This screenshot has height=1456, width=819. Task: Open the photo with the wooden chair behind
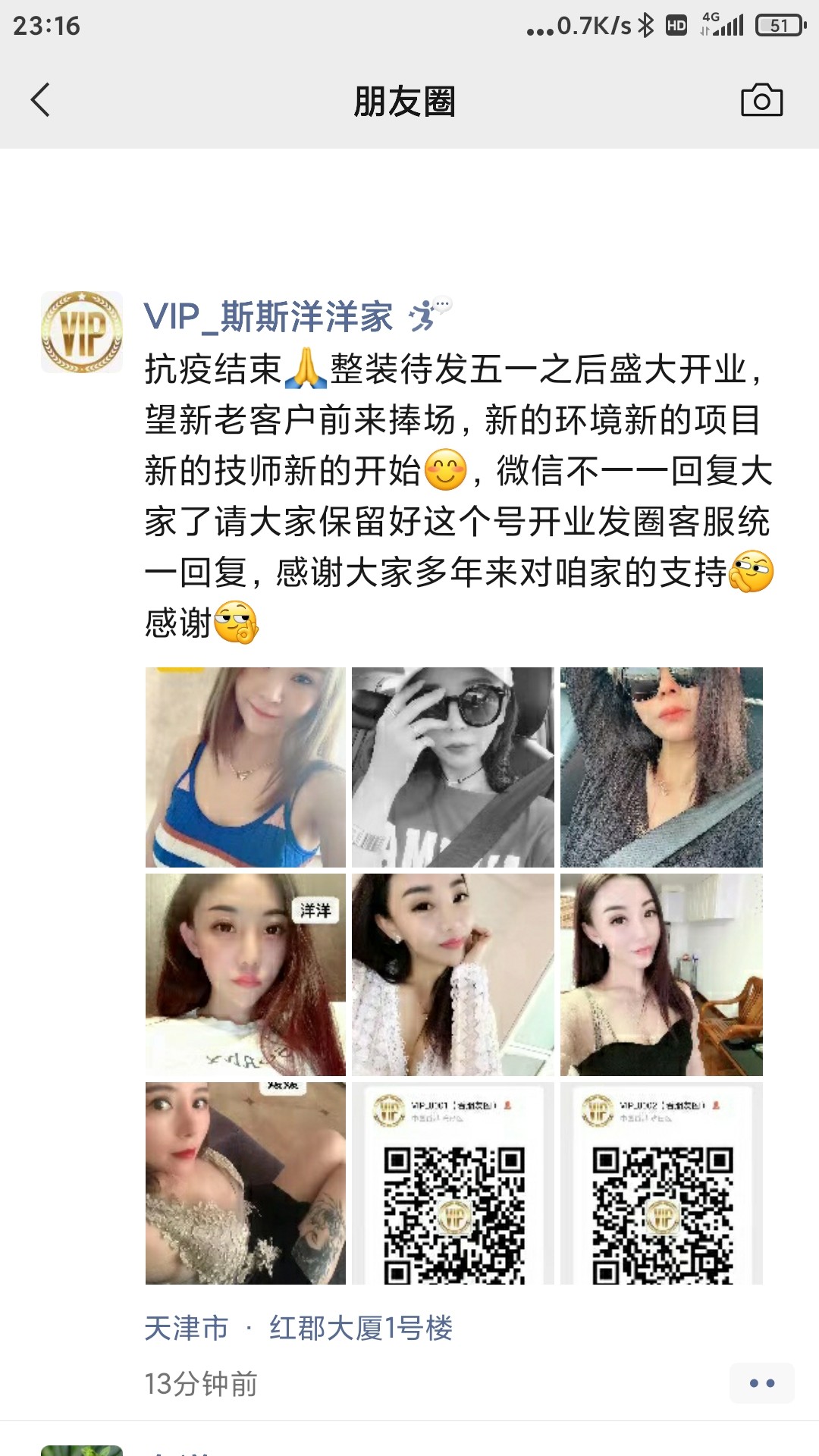pos(661,974)
